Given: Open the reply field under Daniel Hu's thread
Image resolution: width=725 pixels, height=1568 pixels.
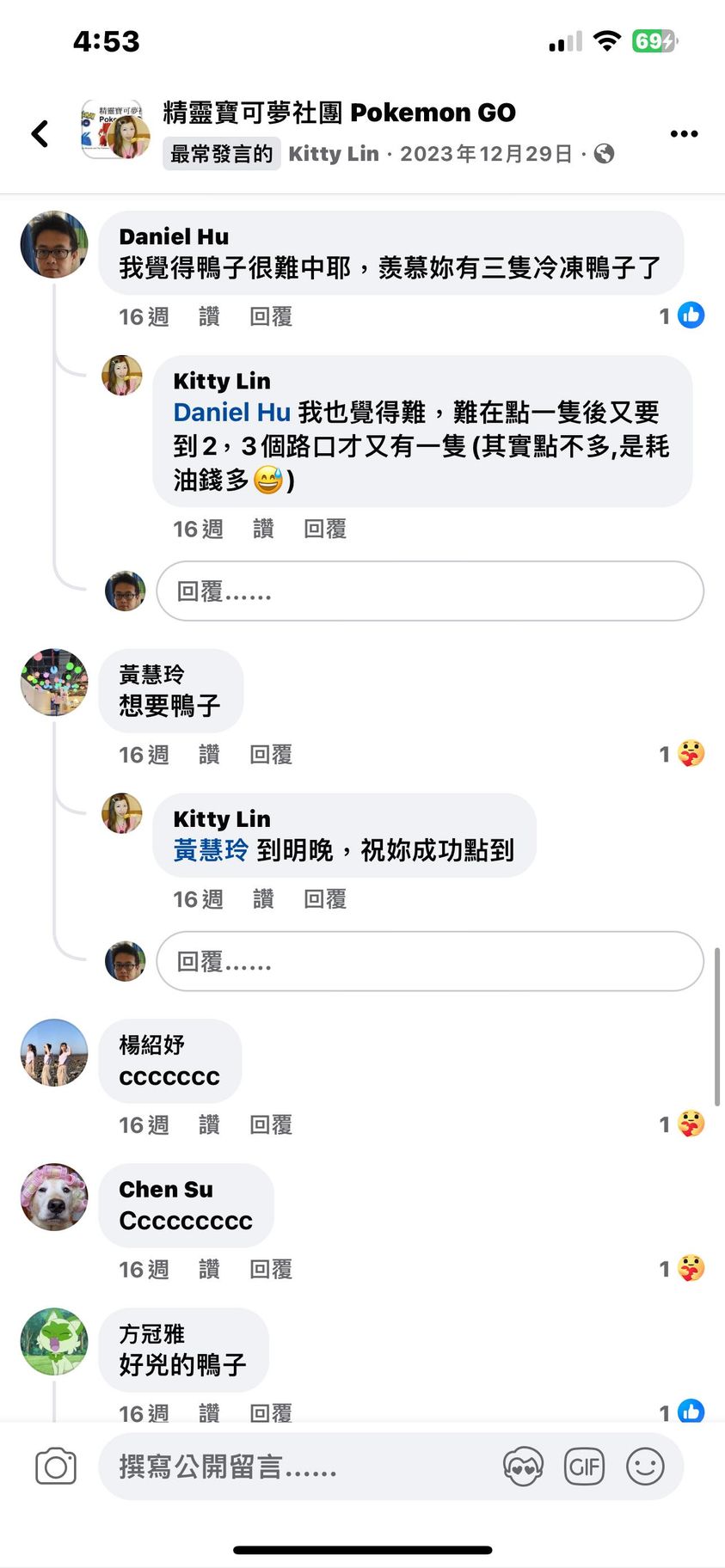Looking at the screenshot, I should click(429, 591).
